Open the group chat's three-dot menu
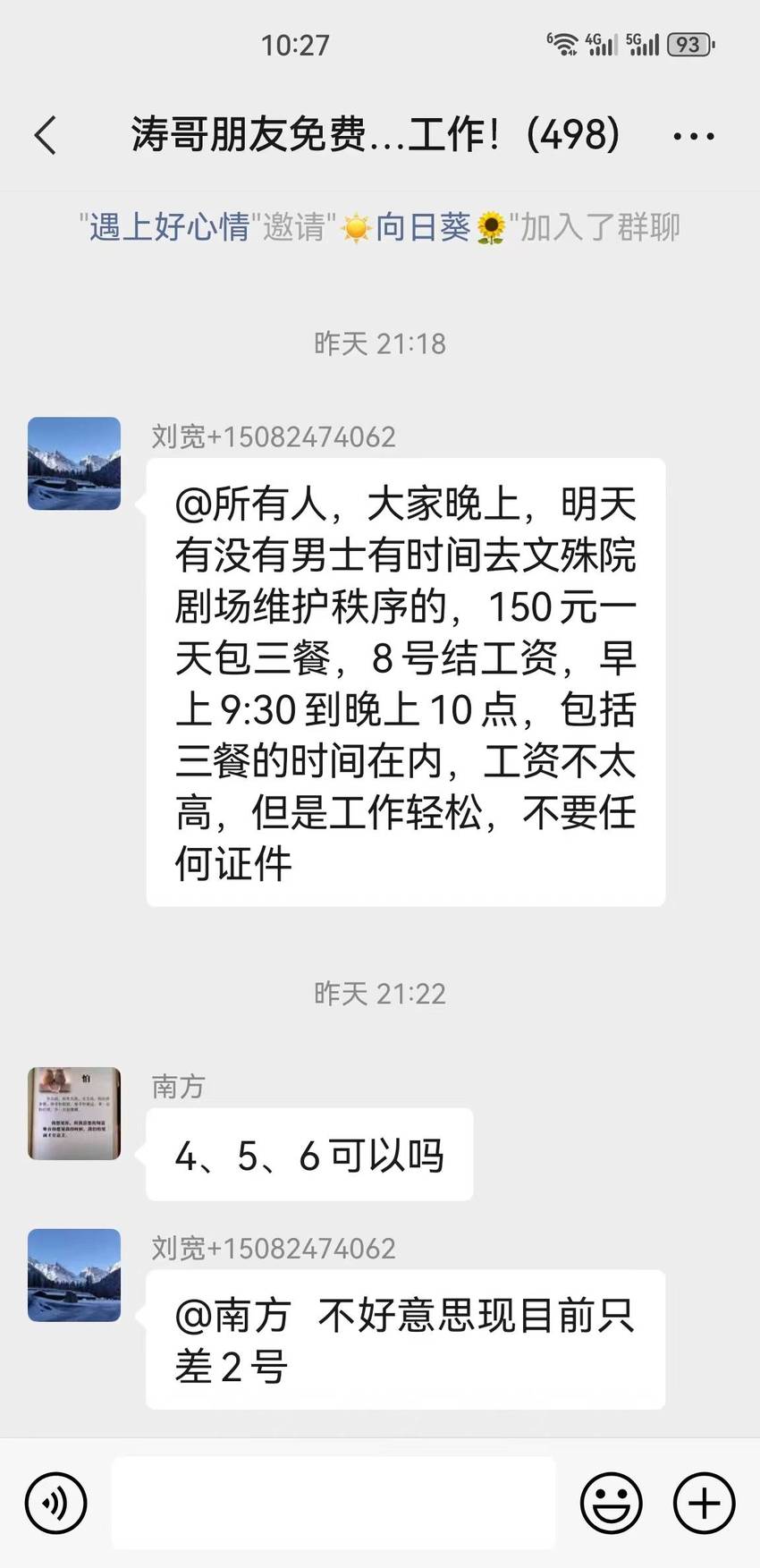This screenshot has height=1568, width=760. coord(694,137)
